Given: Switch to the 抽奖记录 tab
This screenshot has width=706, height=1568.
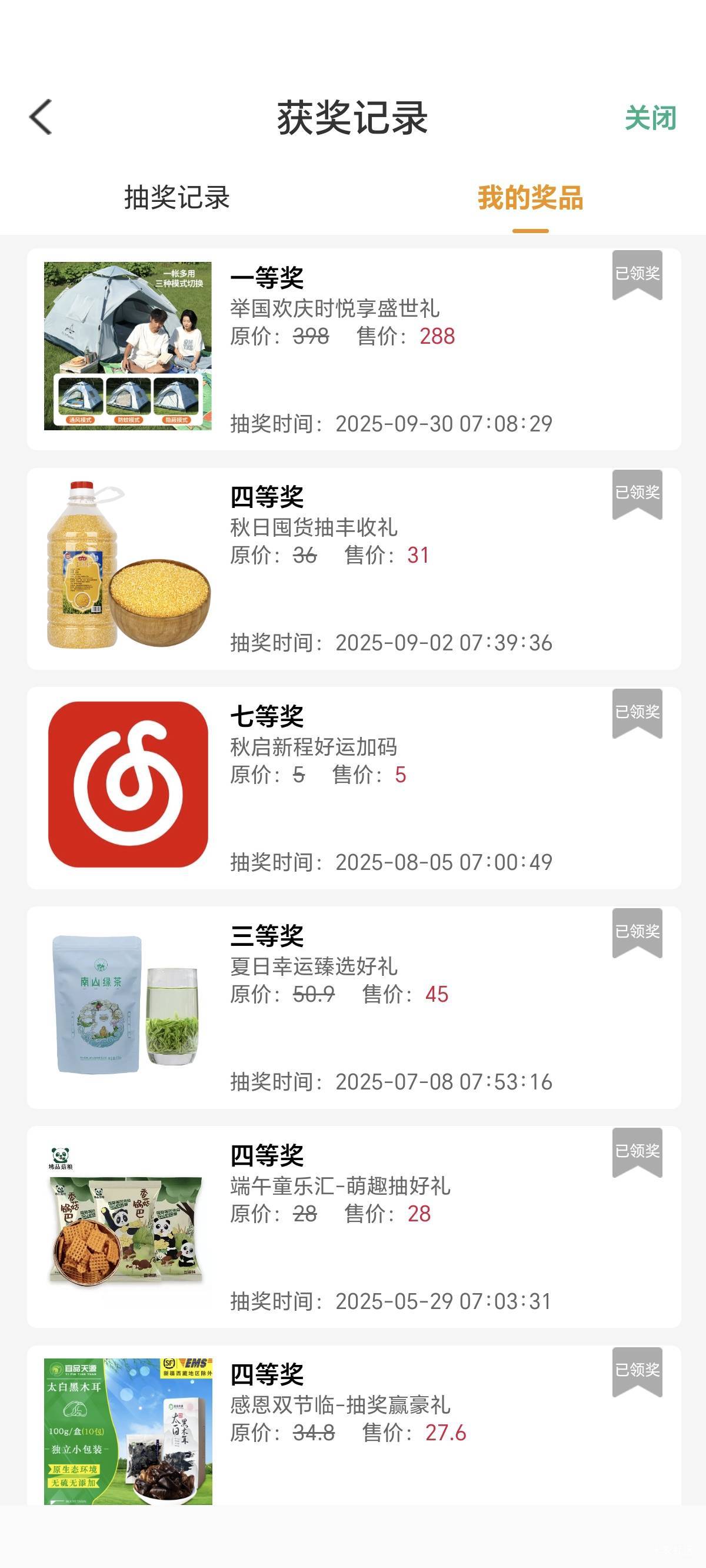Looking at the screenshot, I should pyautogui.click(x=176, y=198).
